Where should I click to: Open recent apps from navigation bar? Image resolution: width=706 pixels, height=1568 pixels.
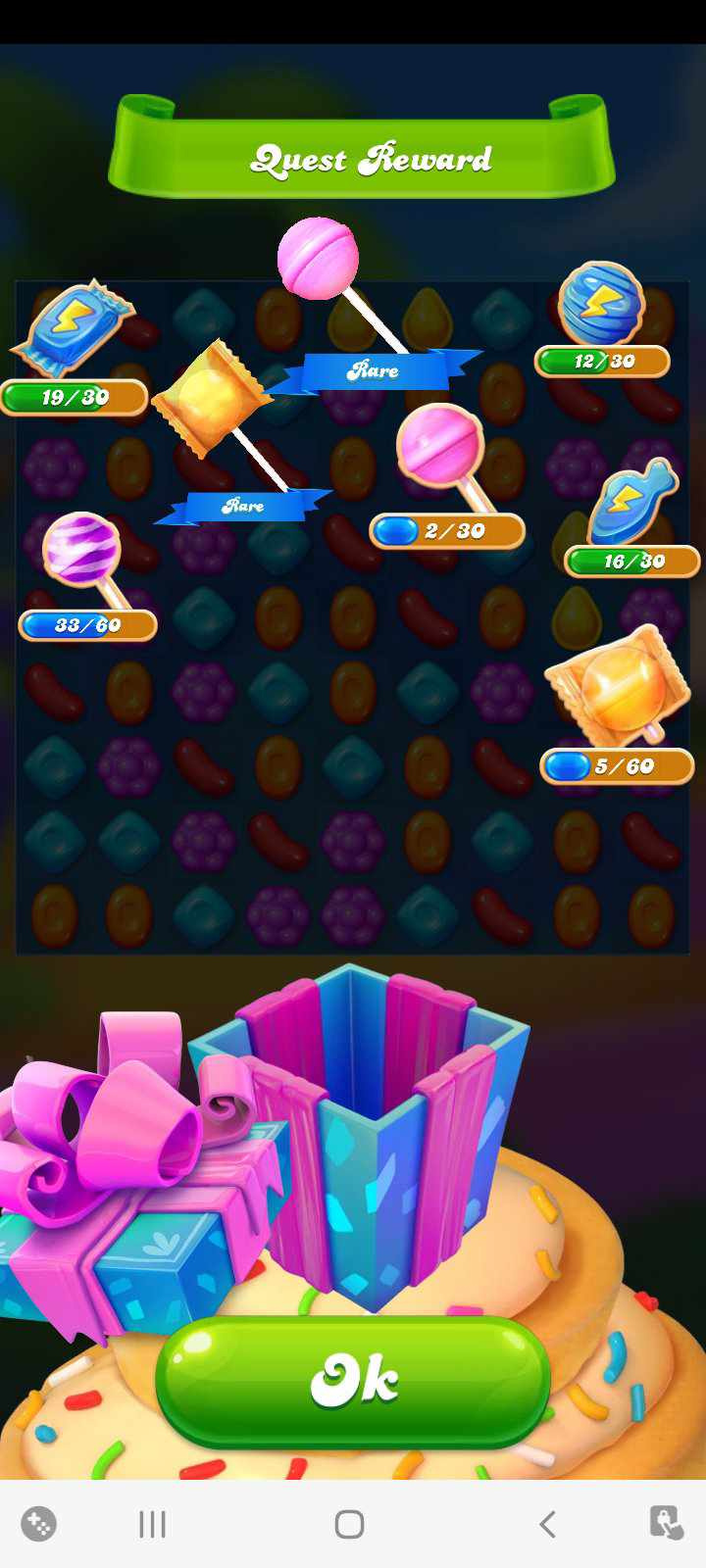coord(153,1524)
